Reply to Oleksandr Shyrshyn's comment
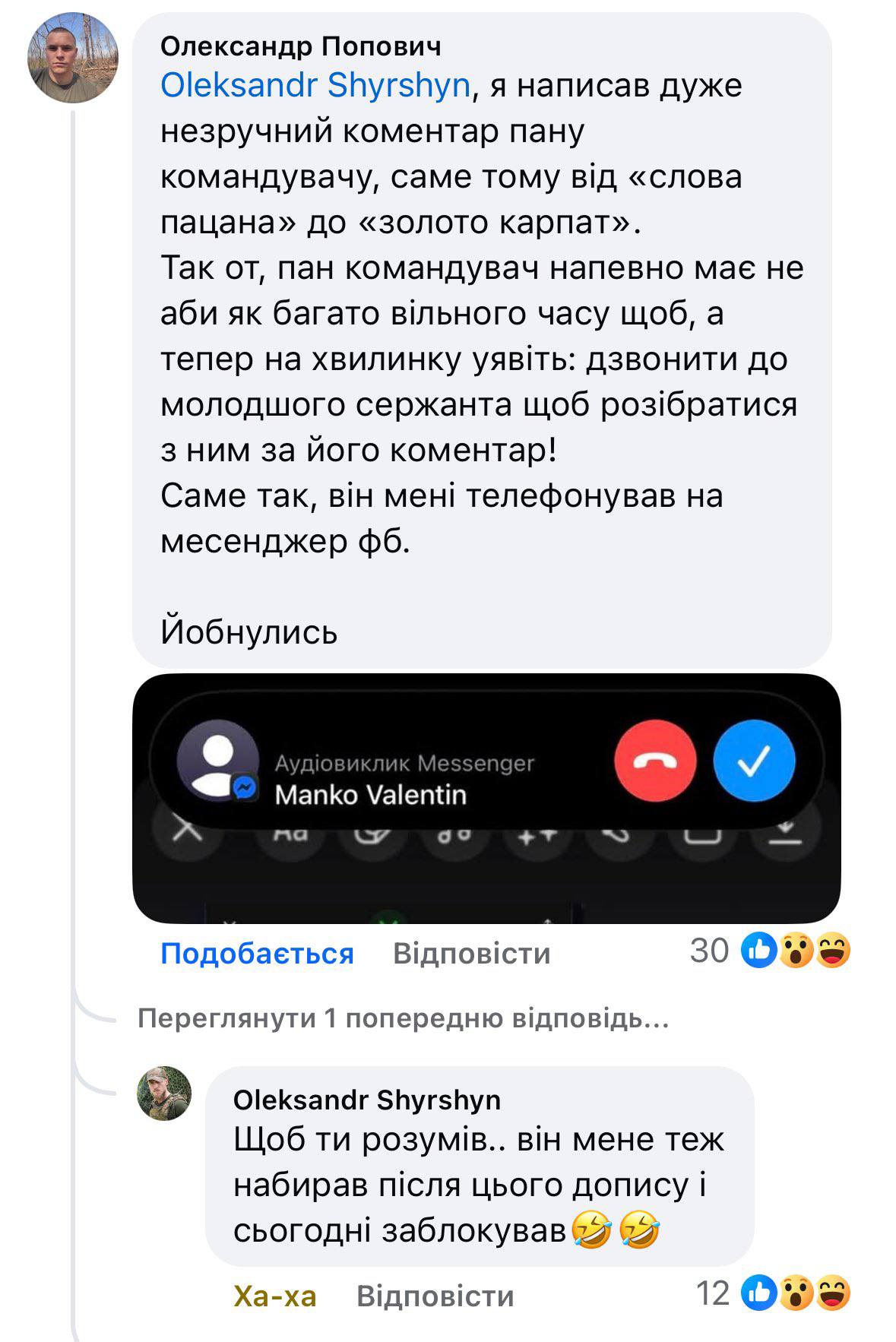The image size is (896, 1342). (435, 1296)
